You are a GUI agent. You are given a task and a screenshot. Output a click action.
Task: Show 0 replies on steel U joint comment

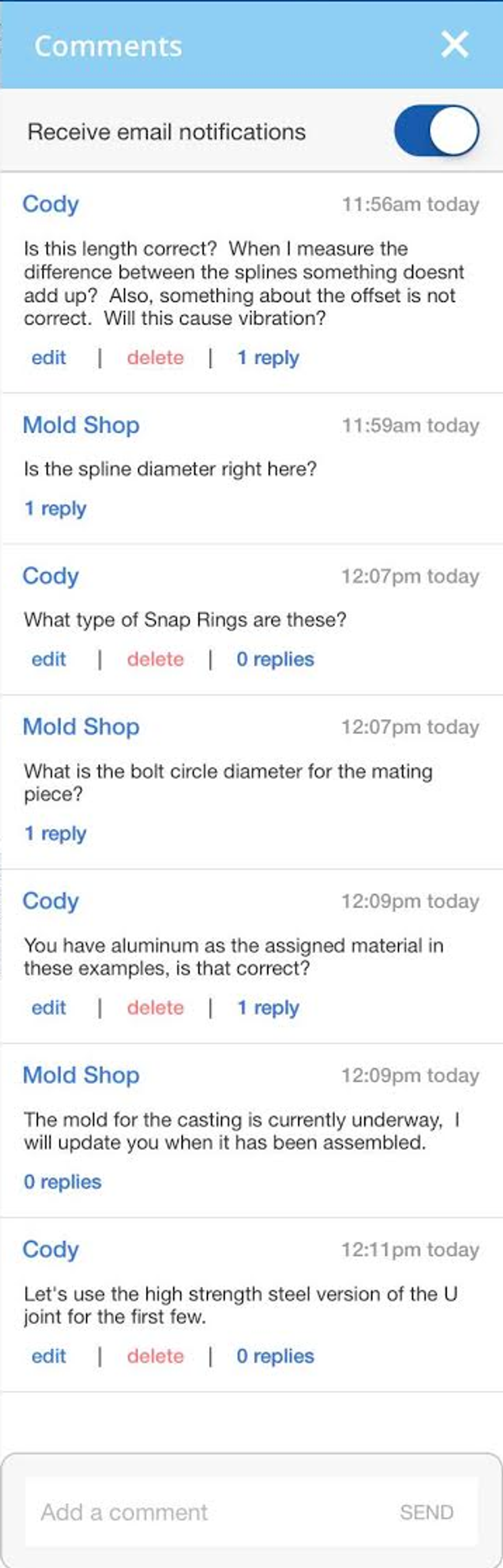coord(275,1355)
